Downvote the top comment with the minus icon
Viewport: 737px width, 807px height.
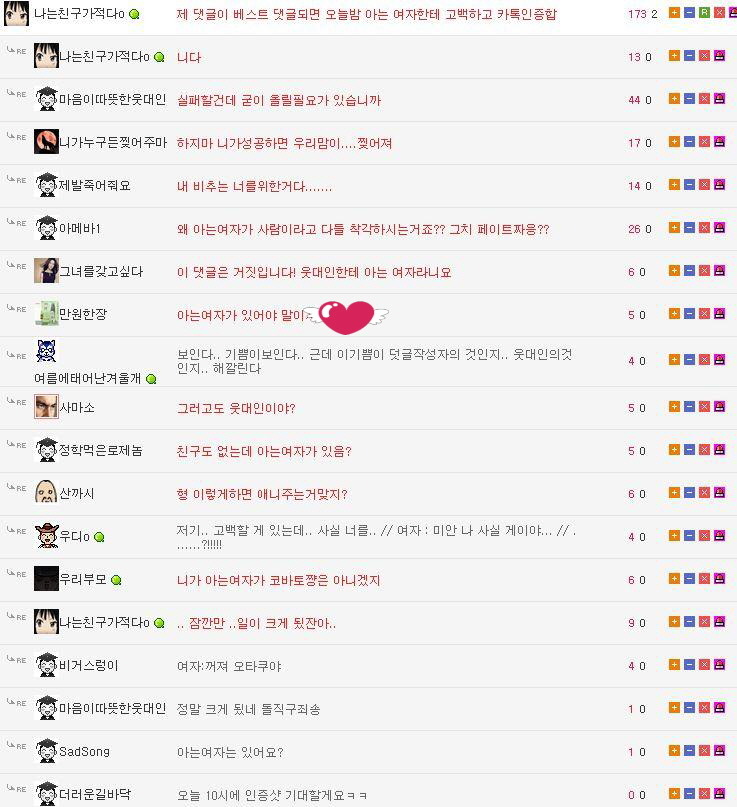click(689, 13)
